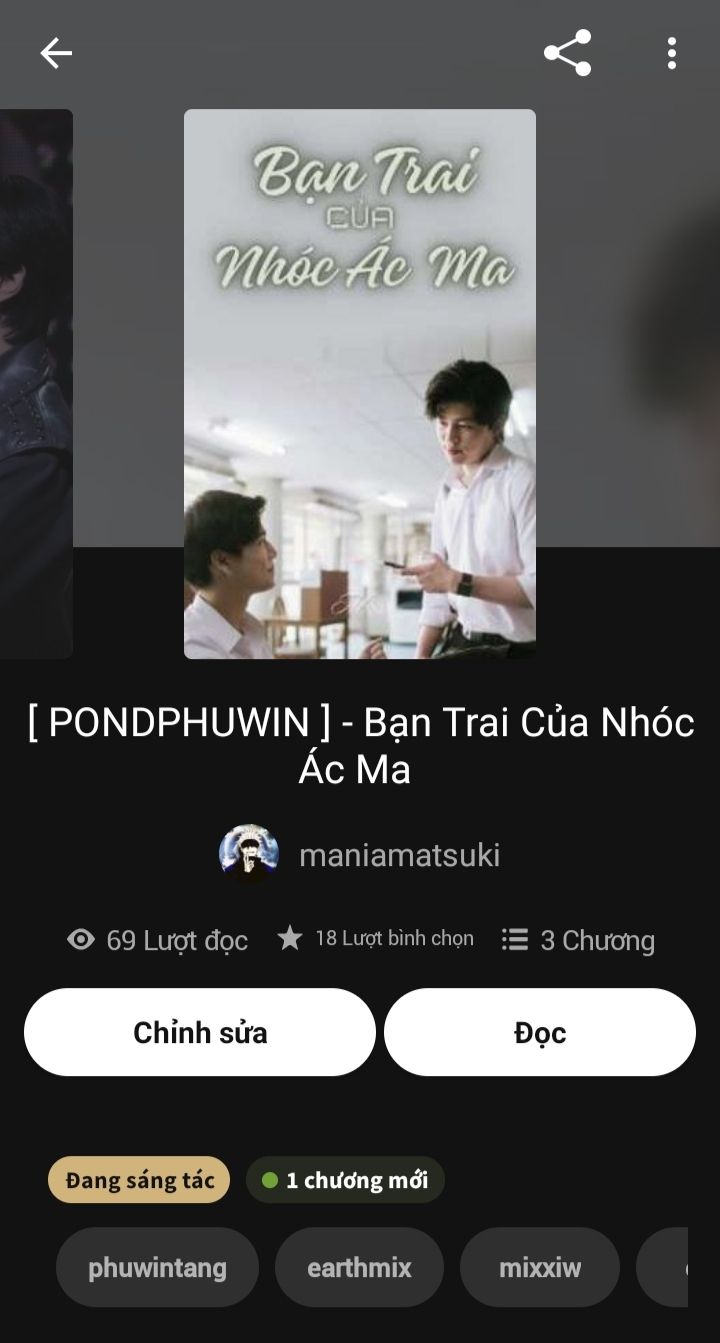Open maniamatsuki's author profile
Image resolution: width=720 pixels, height=1343 pixels.
(x=360, y=855)
